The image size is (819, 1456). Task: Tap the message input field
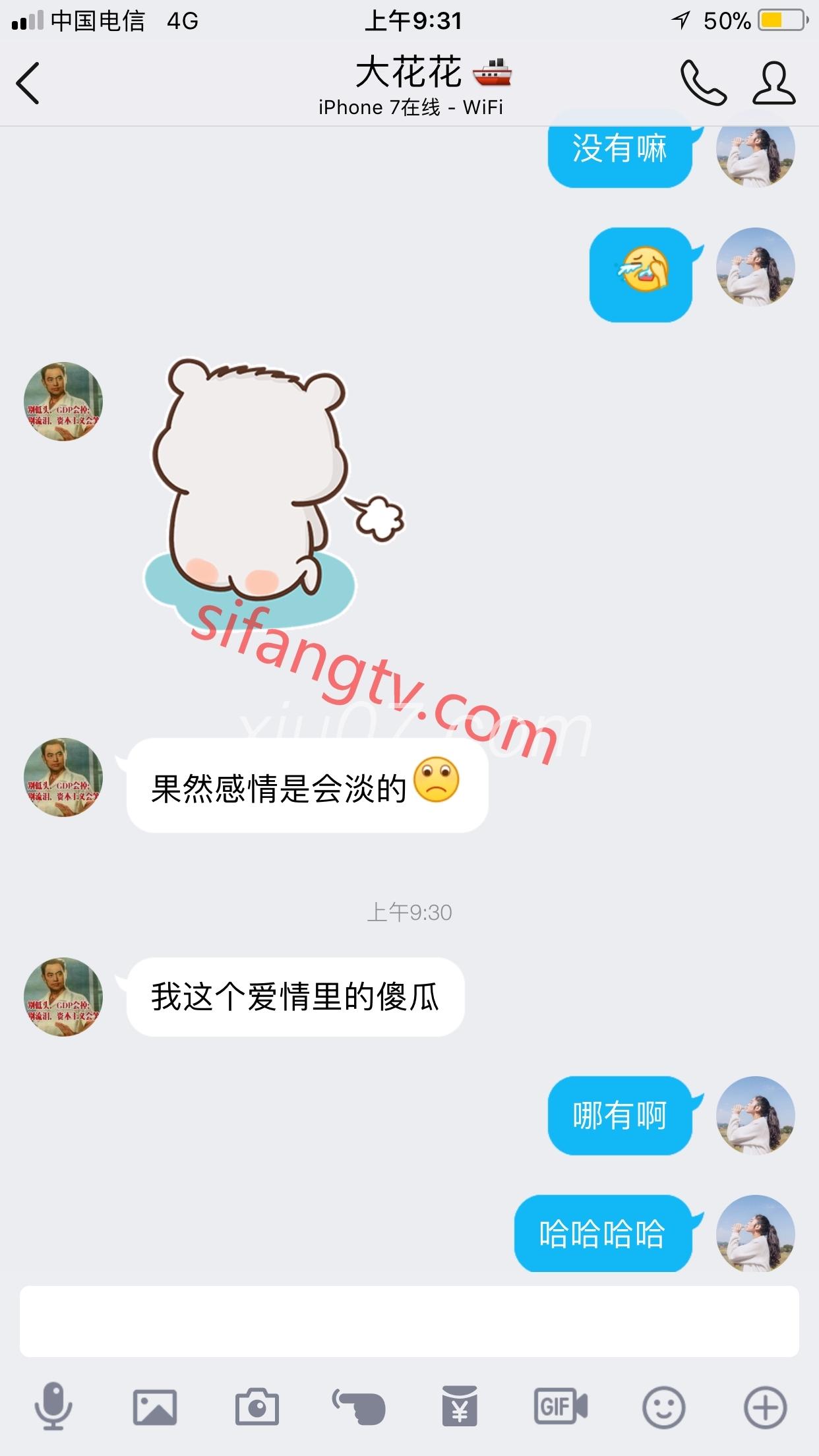(x=409, y=1321)
